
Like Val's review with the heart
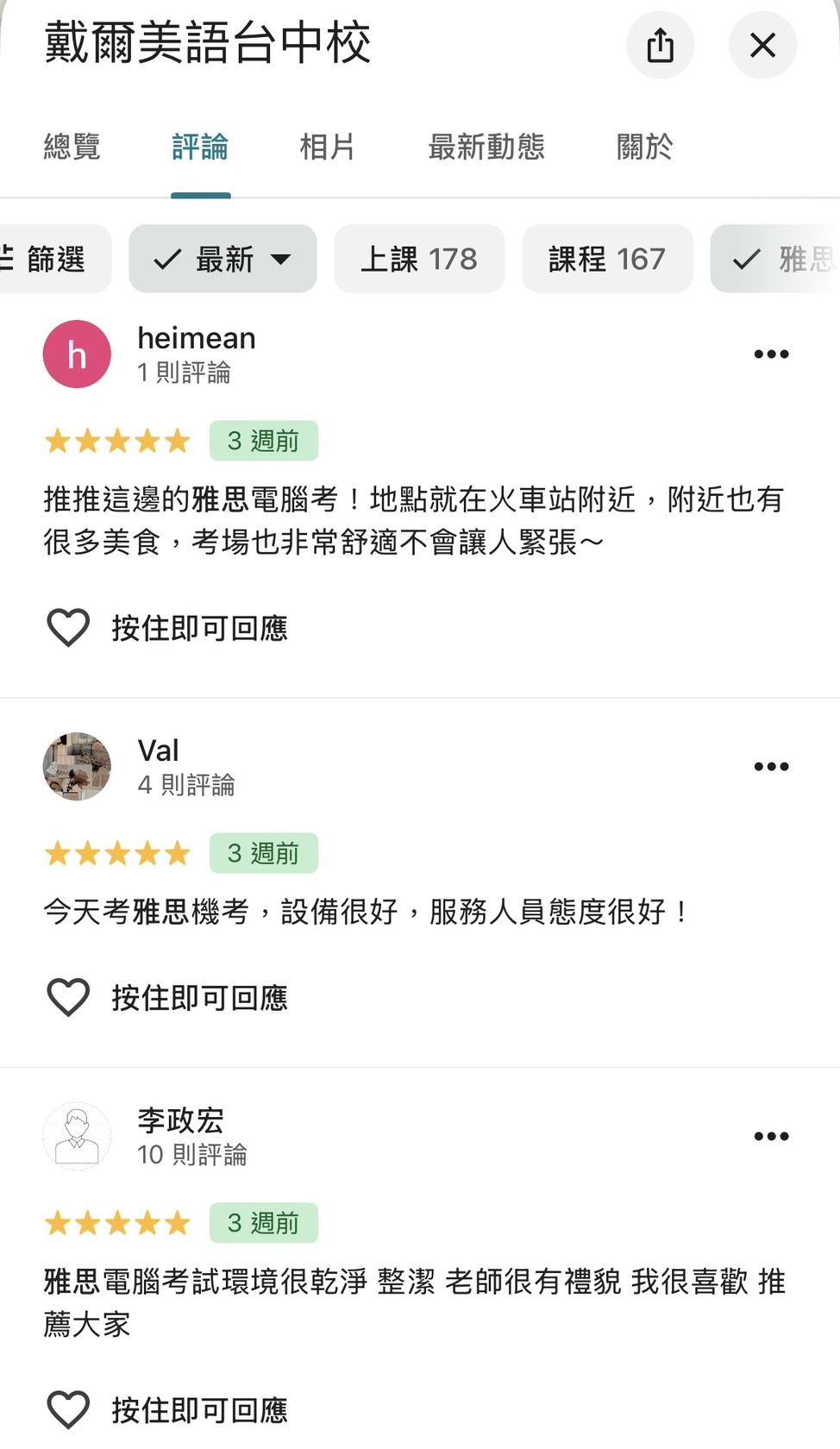[68, 997]
